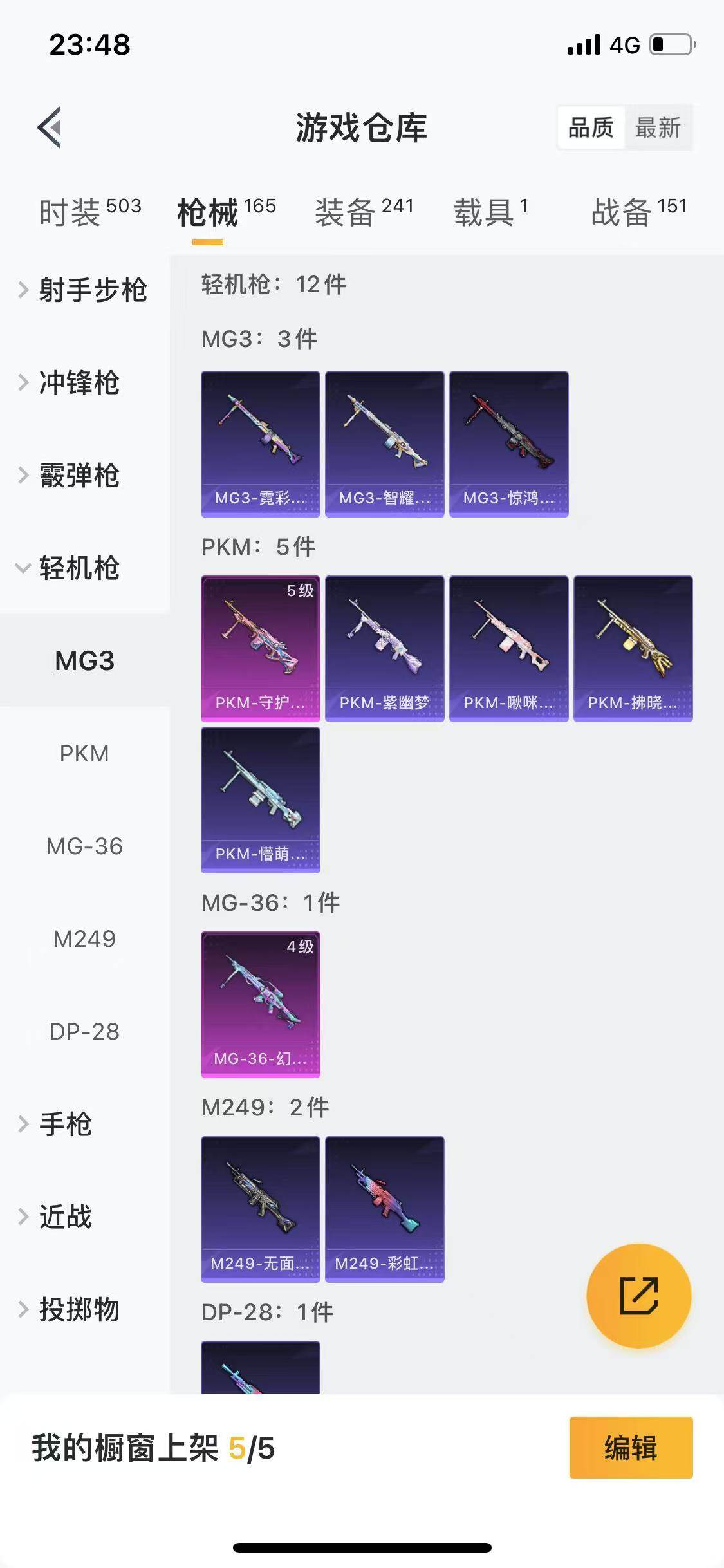The width and height of the screenshot is (724, 1568).
Task: Expand the 射手步枪 category
Action: coord(84,290)
